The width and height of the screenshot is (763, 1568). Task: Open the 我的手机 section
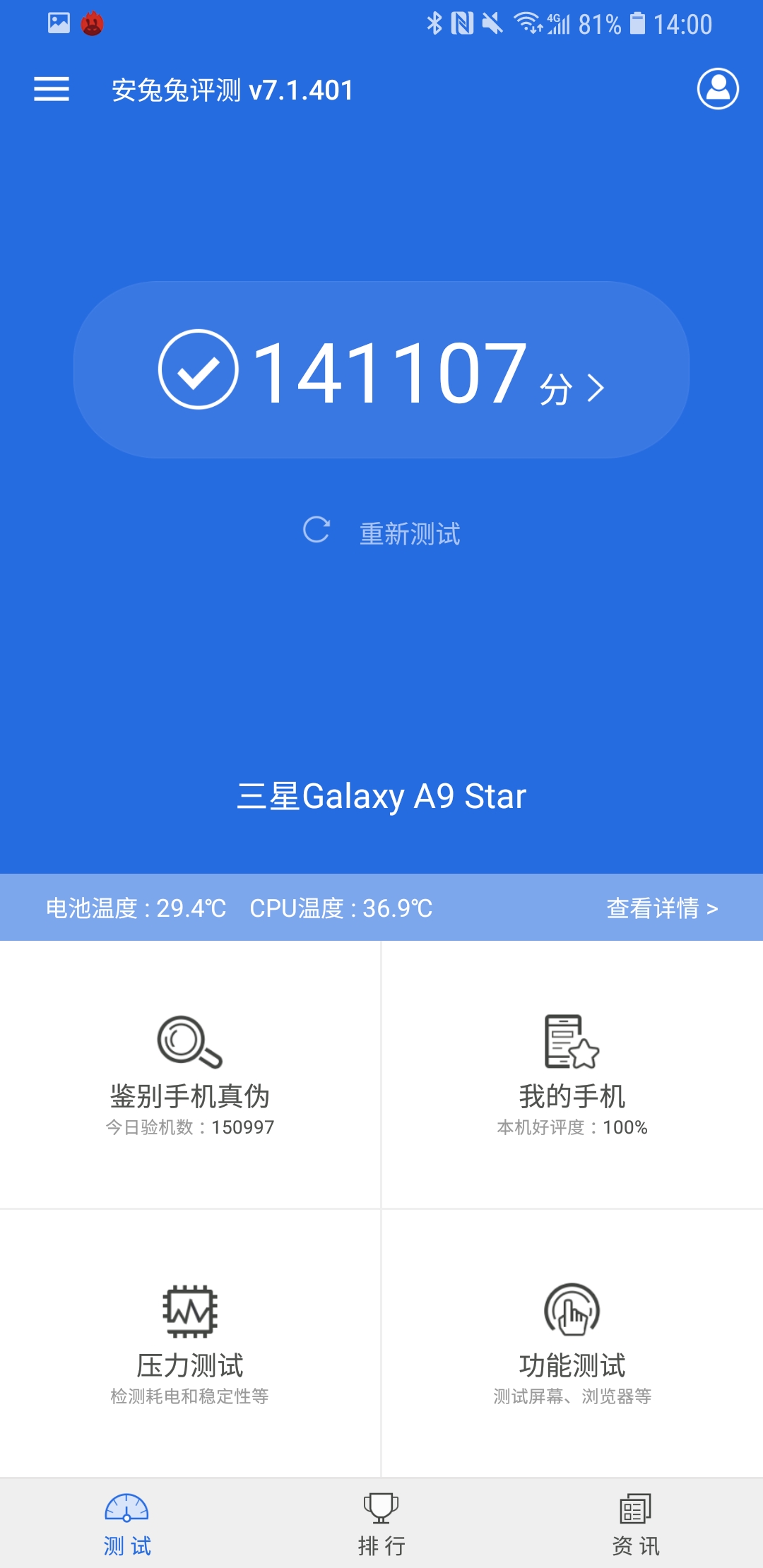point(572,1074)
